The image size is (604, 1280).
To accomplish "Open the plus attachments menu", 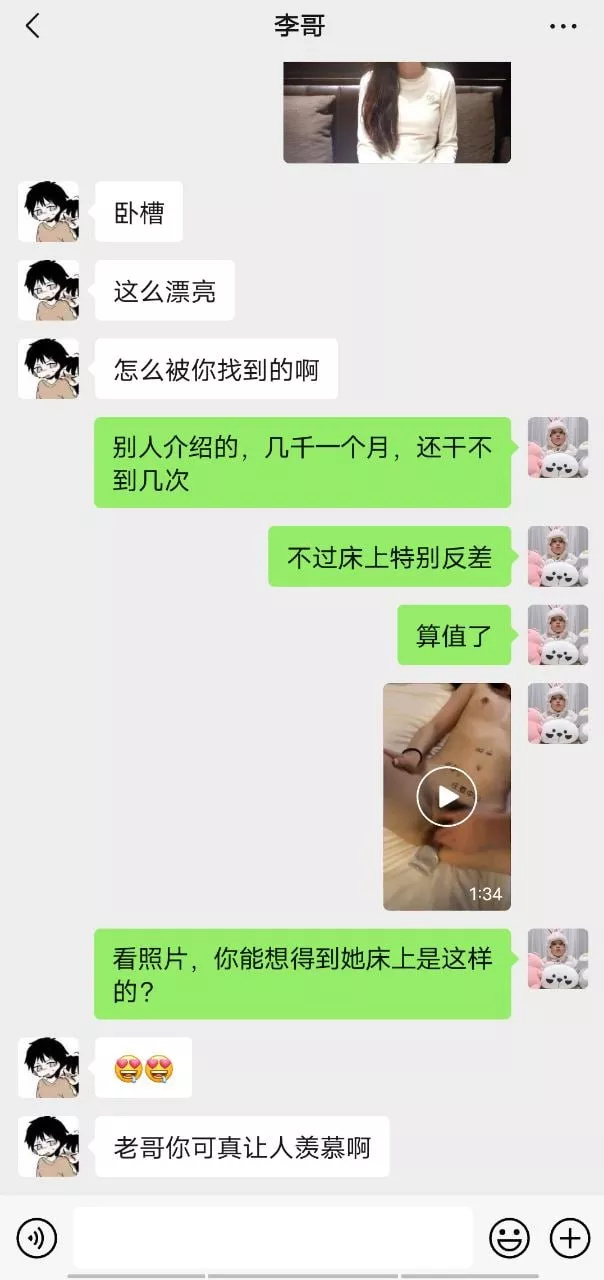I will (x=570, y=1239).
